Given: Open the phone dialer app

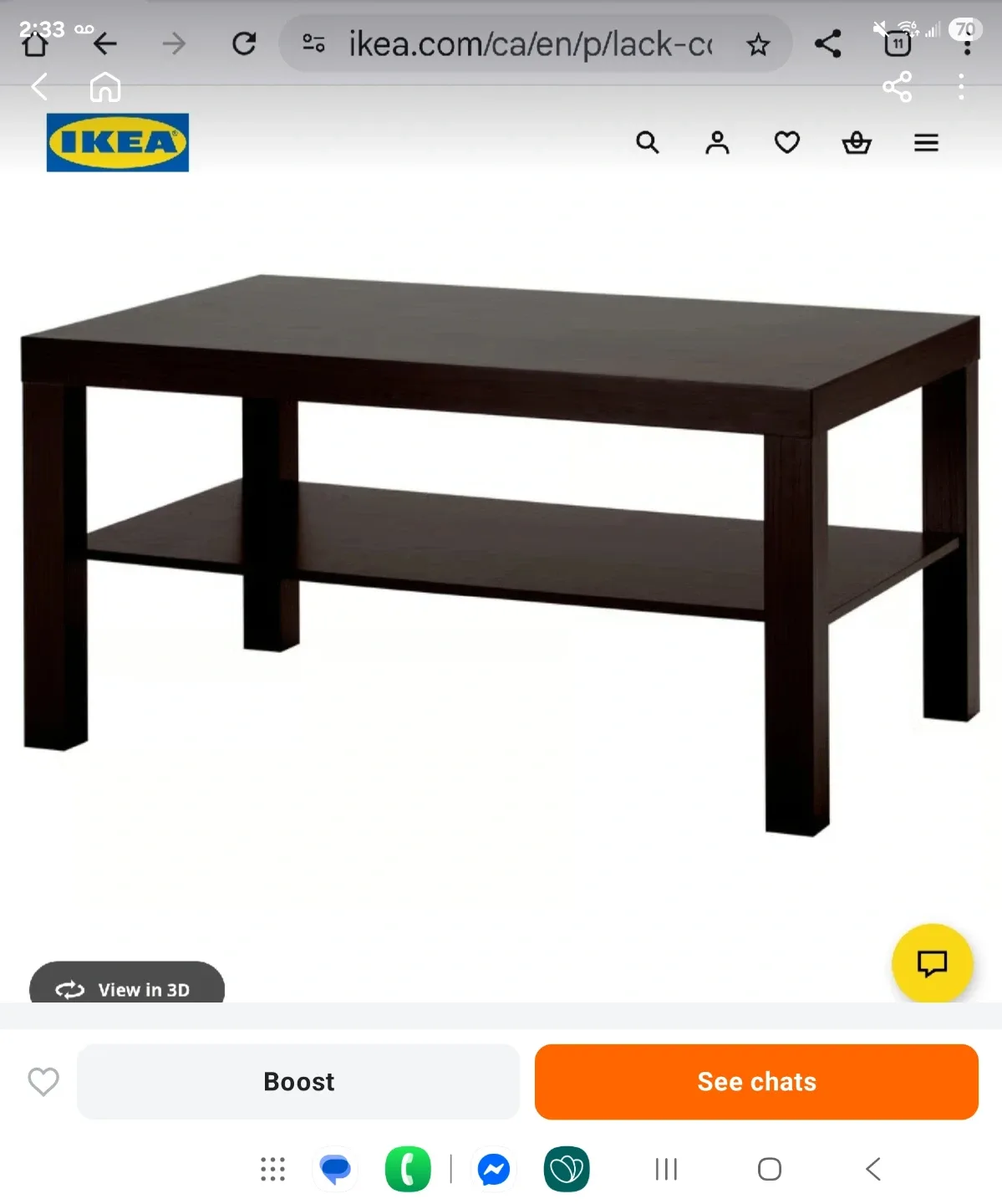Looking at the screenshot, I should click(407, 1169).
